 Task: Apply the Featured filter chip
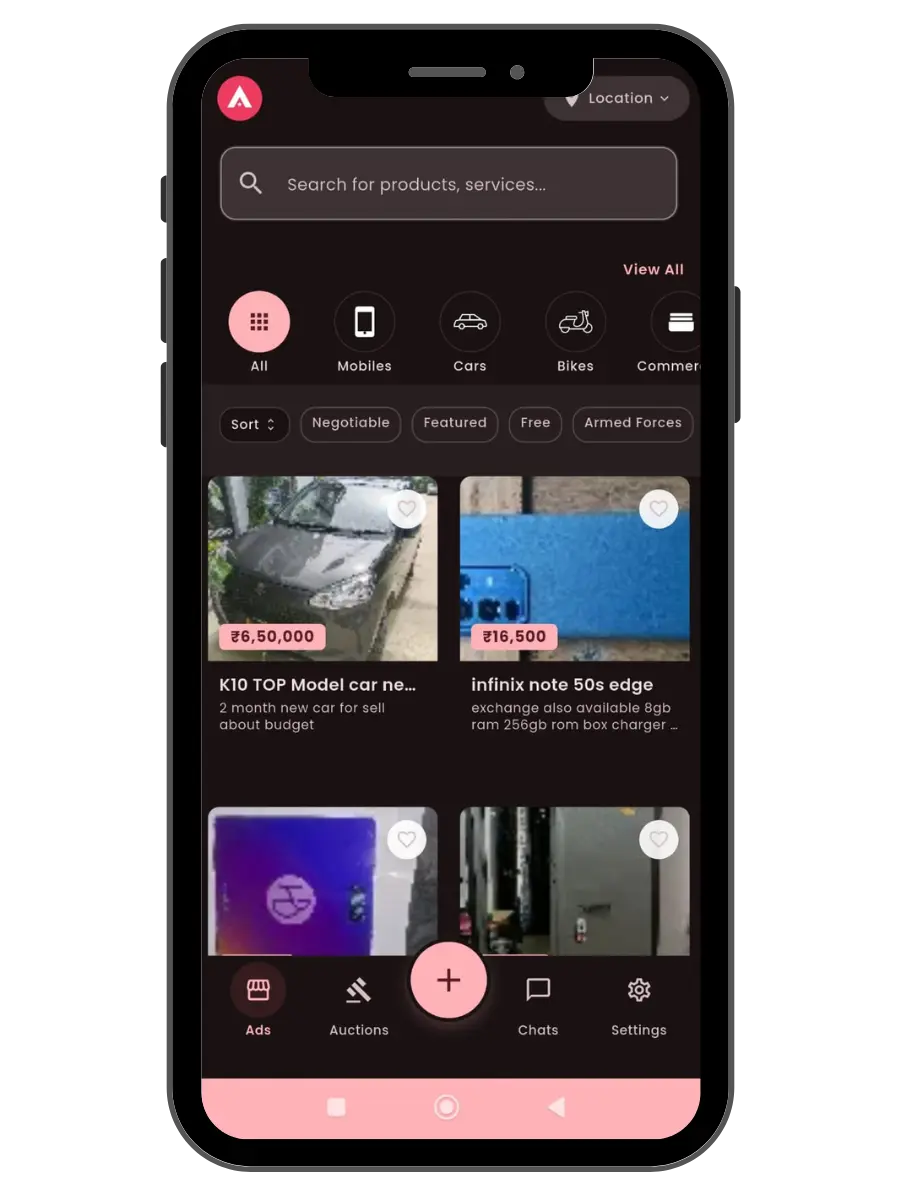[x=455, y=423]
